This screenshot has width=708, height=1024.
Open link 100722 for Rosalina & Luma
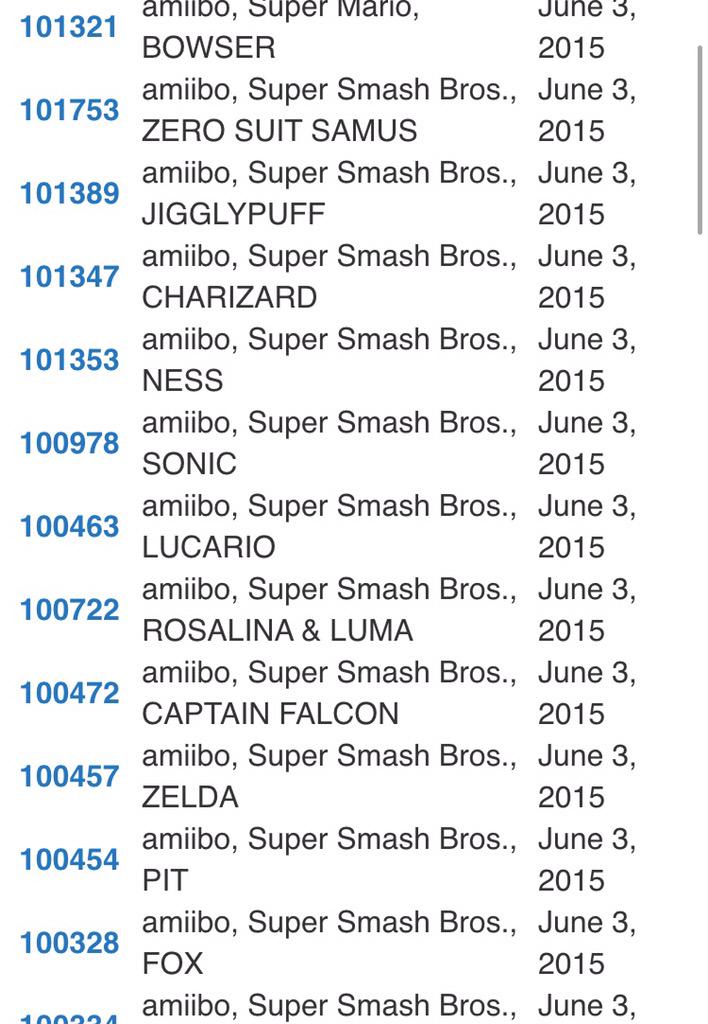pyautogui.click(x=69, y=609)
